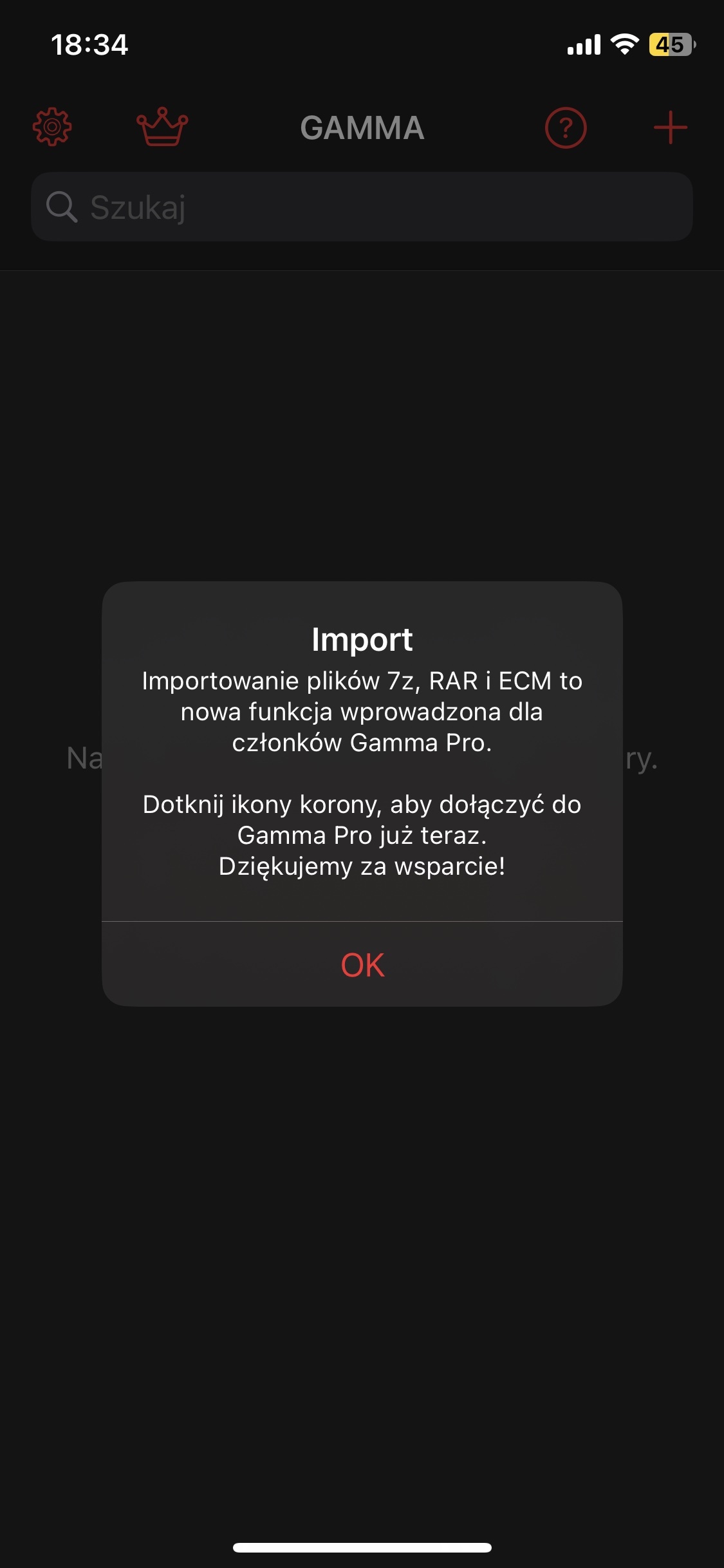Dismiss the Import dialog with OK

(362, 964)
